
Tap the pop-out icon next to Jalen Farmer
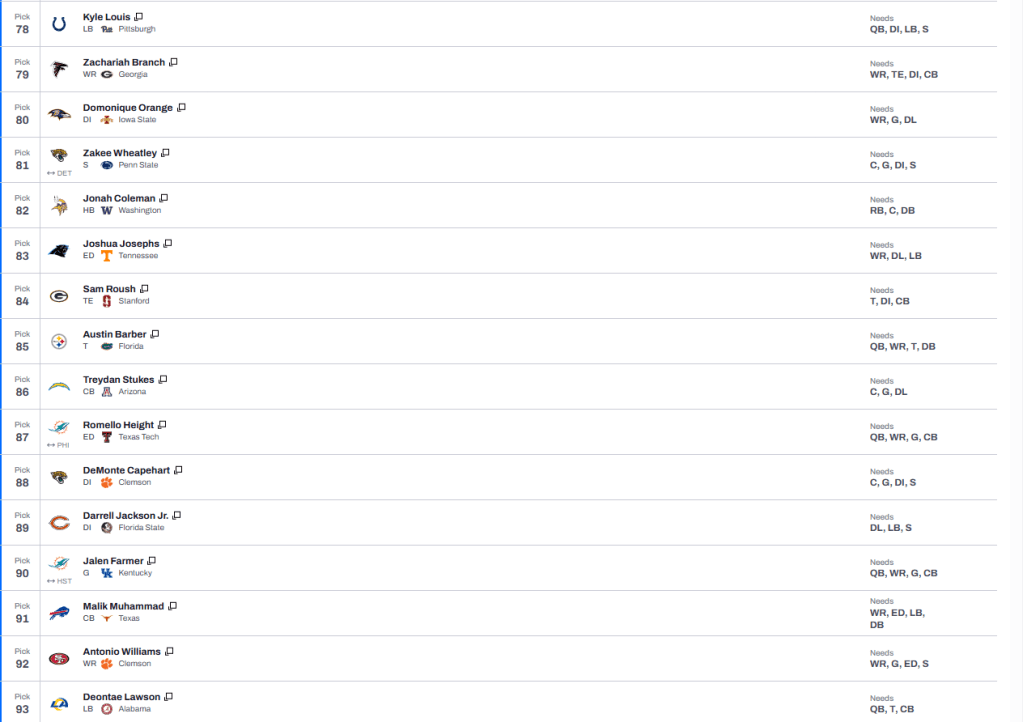coord(152,561)
